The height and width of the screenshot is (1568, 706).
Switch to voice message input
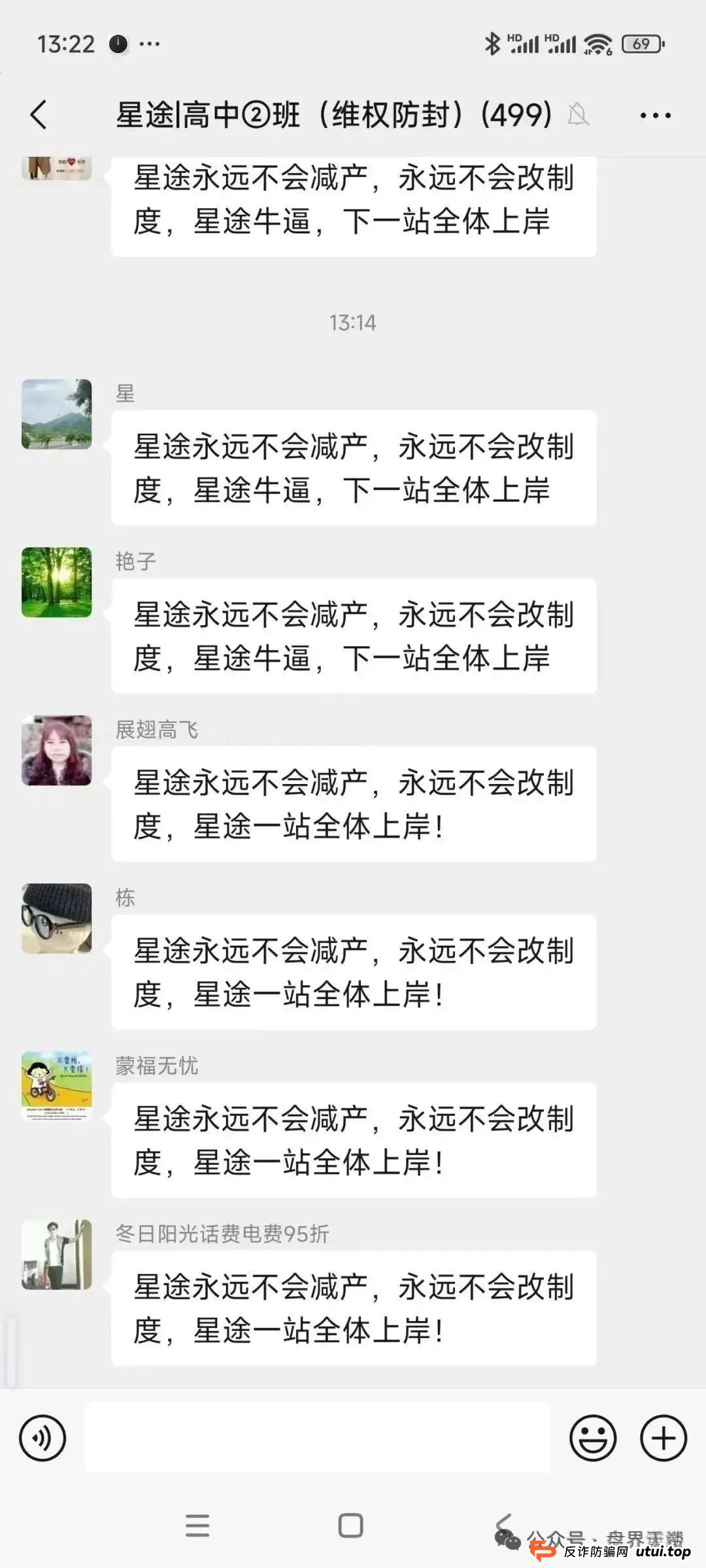pyautogui.click(x=42, y=1438)
